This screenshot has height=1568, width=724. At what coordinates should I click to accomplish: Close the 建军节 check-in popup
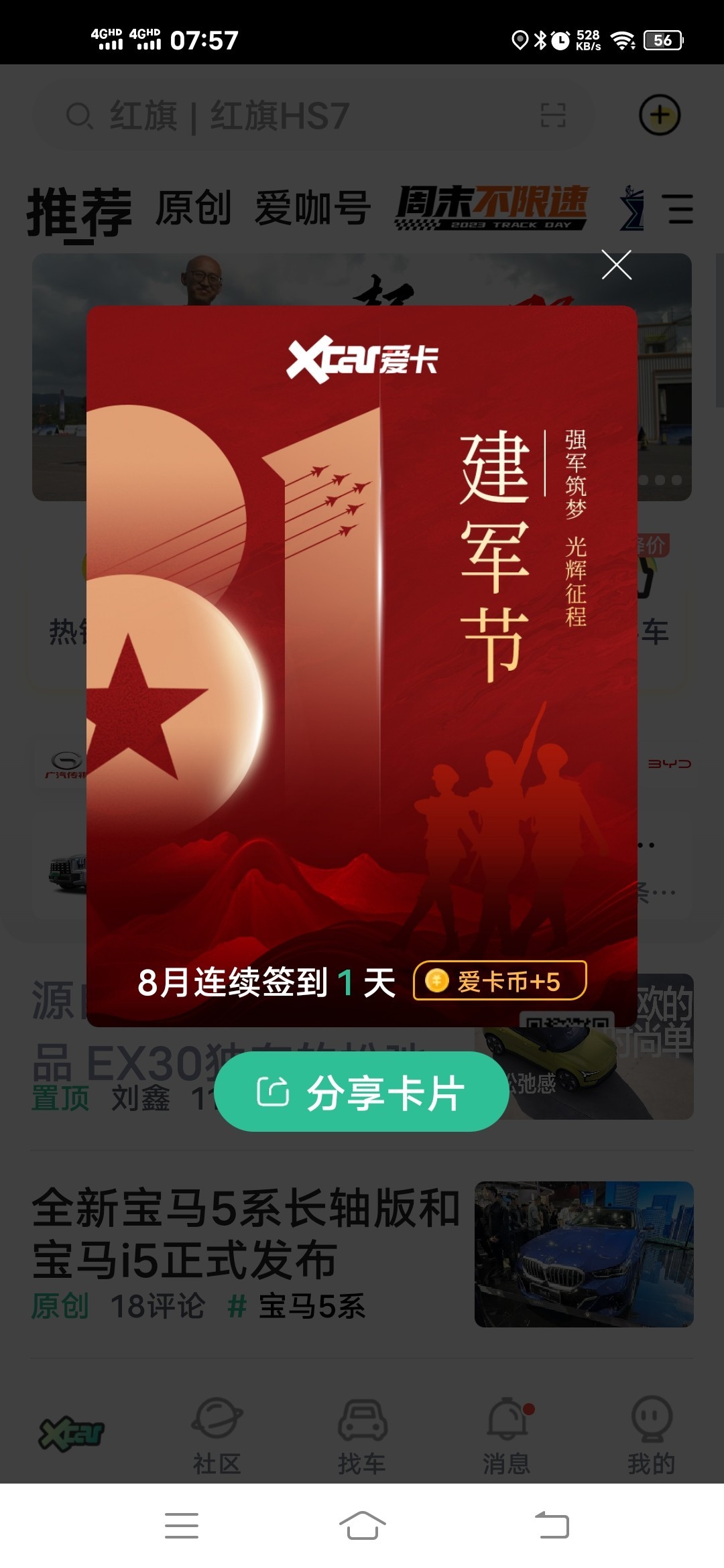(x=616, y=265)
